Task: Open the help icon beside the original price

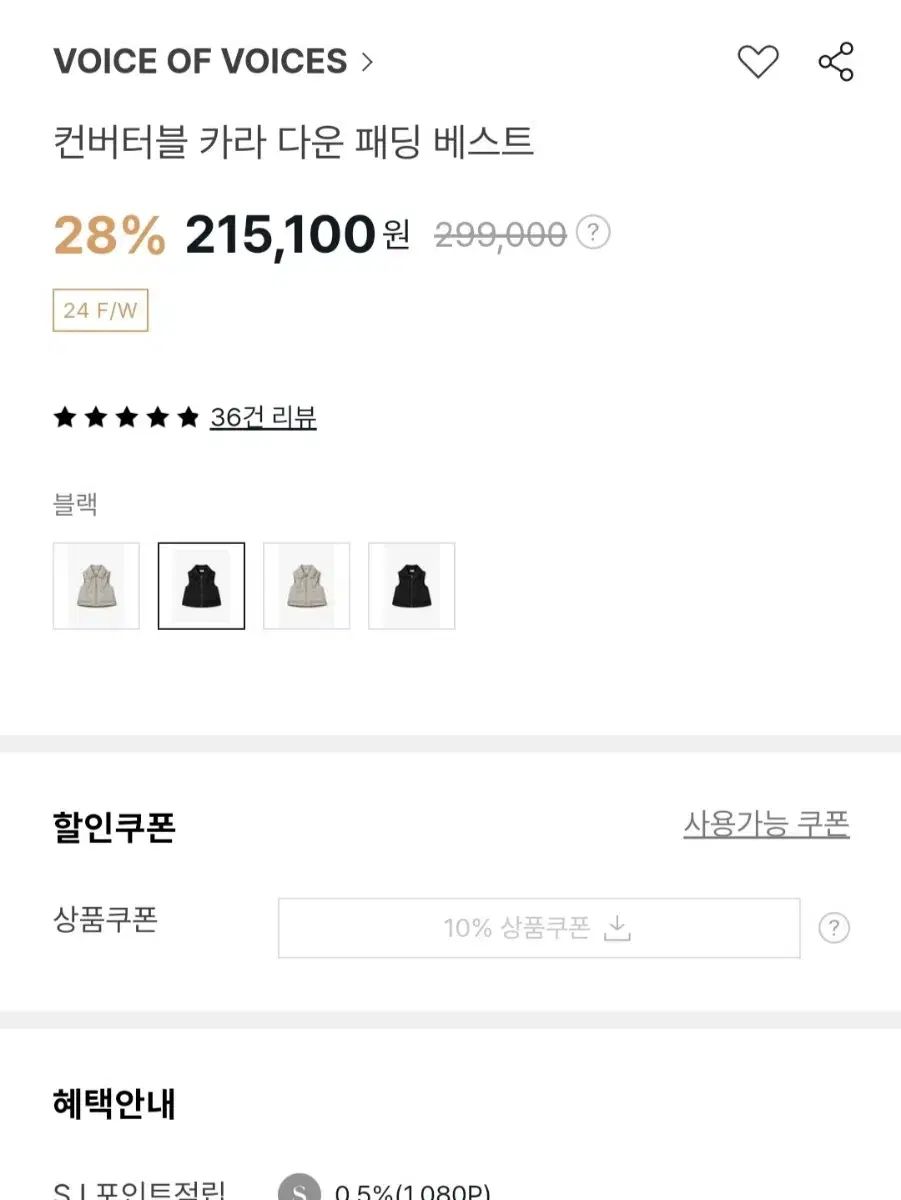Action: click(x=593, y=234)
